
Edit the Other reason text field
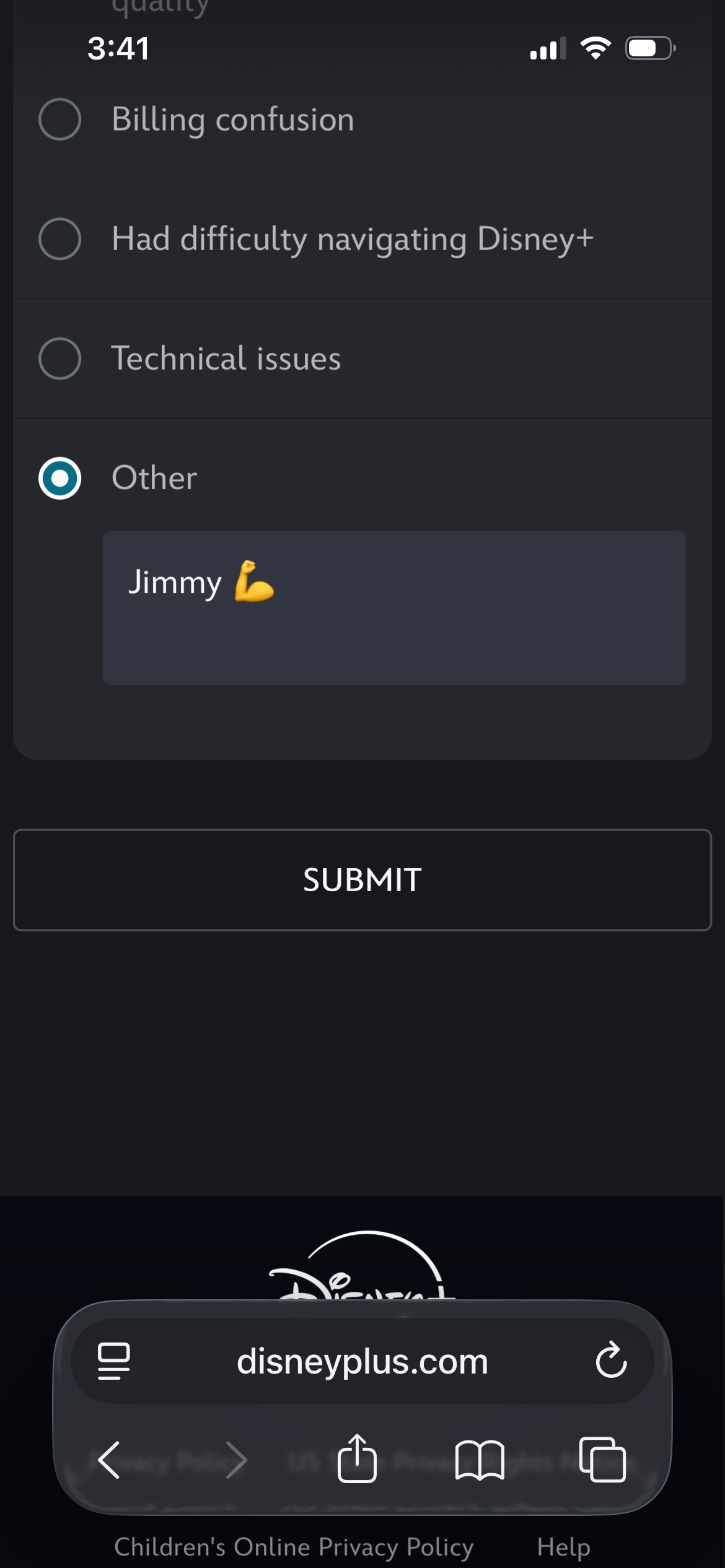tap(394, 608)
